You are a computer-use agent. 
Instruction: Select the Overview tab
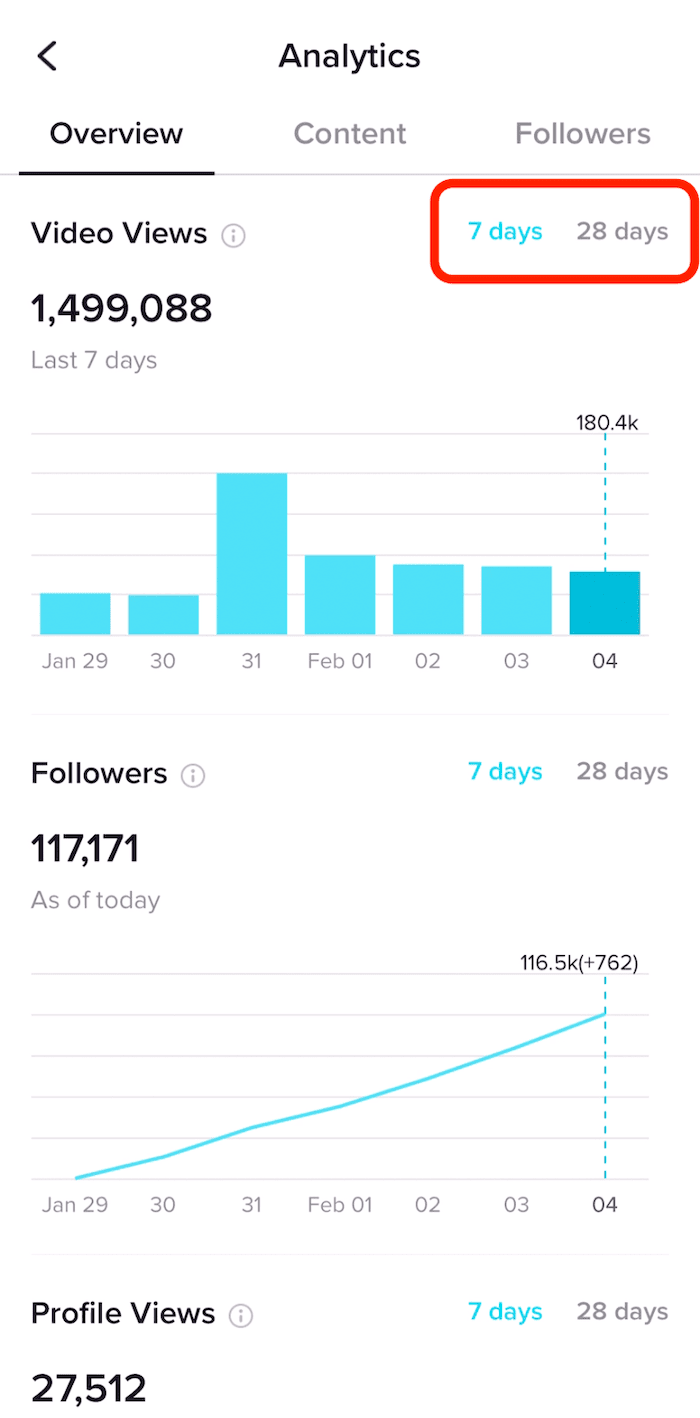click(x=116, y=134)
